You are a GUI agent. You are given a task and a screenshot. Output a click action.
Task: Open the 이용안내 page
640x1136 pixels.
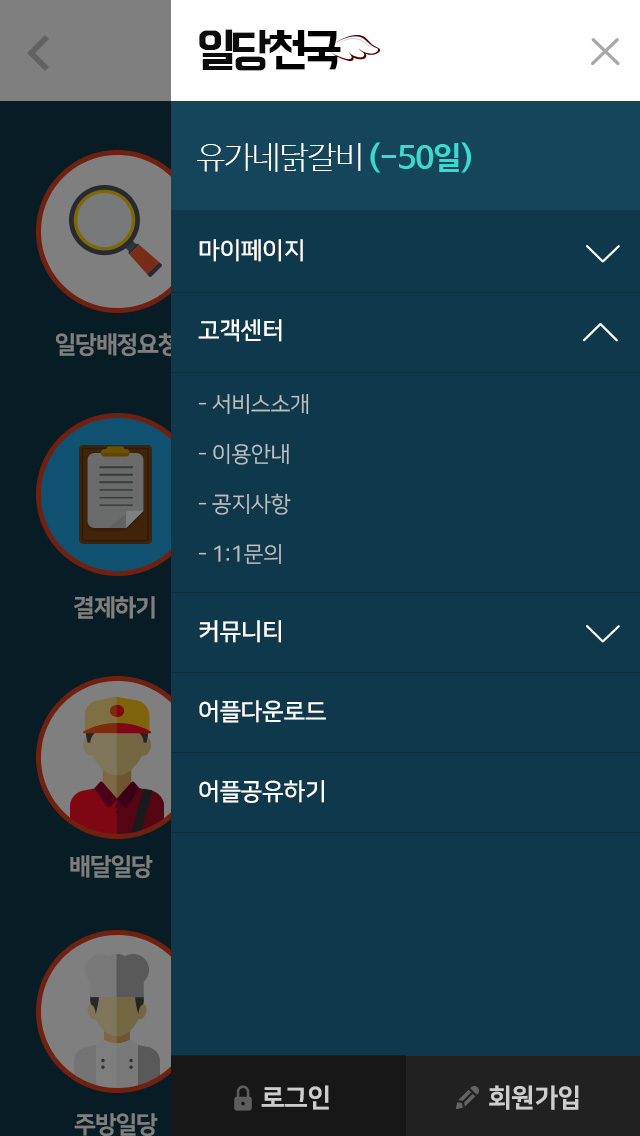tap(244, 454)
